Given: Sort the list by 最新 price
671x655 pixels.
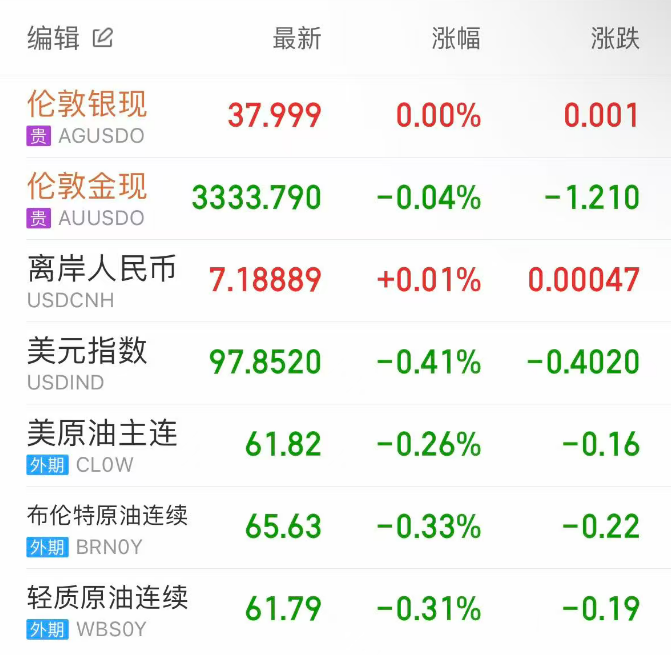Looking at the screenshot, I should 297,39.
